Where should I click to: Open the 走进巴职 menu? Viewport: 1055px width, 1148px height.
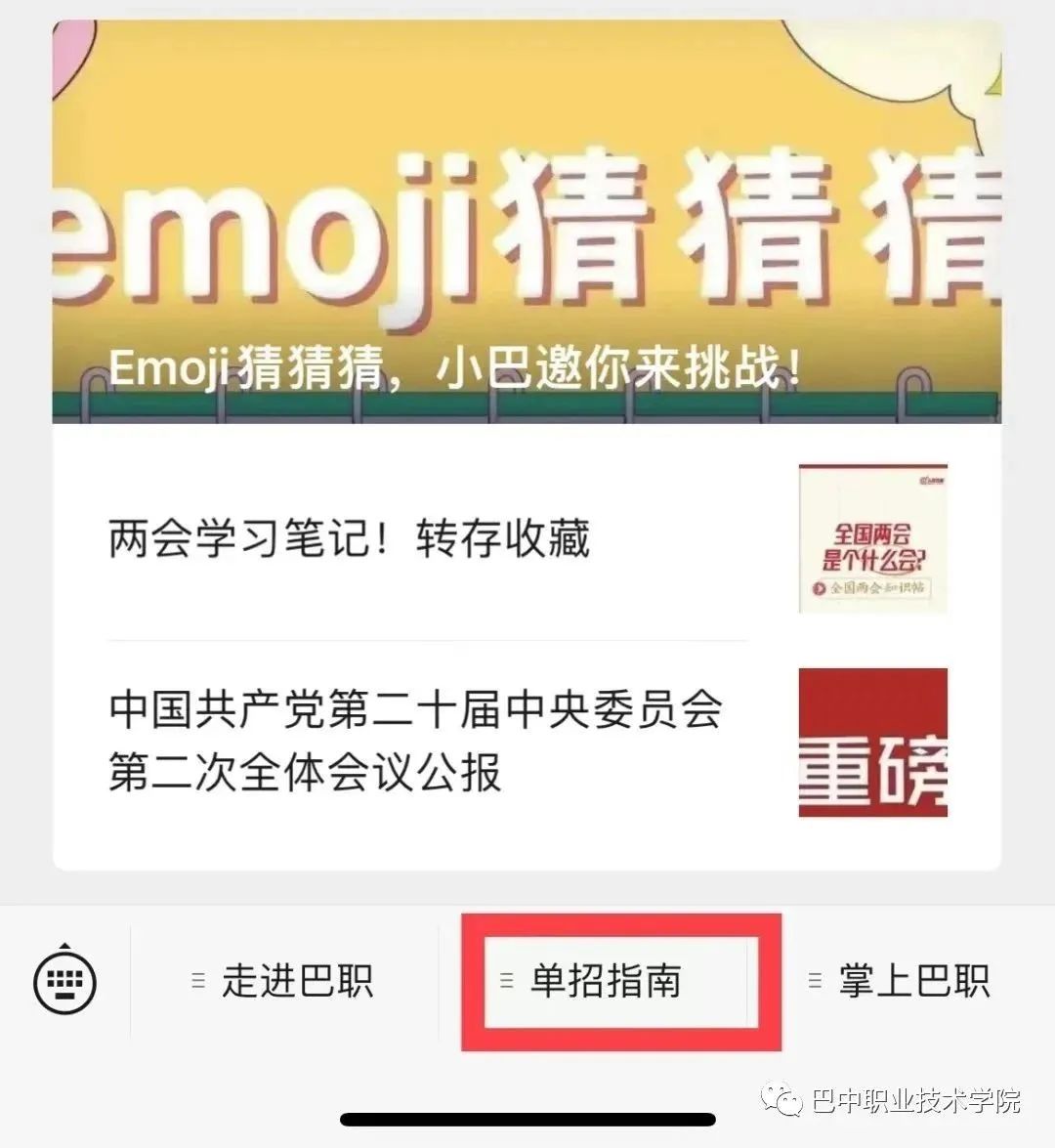pos(284,981)
